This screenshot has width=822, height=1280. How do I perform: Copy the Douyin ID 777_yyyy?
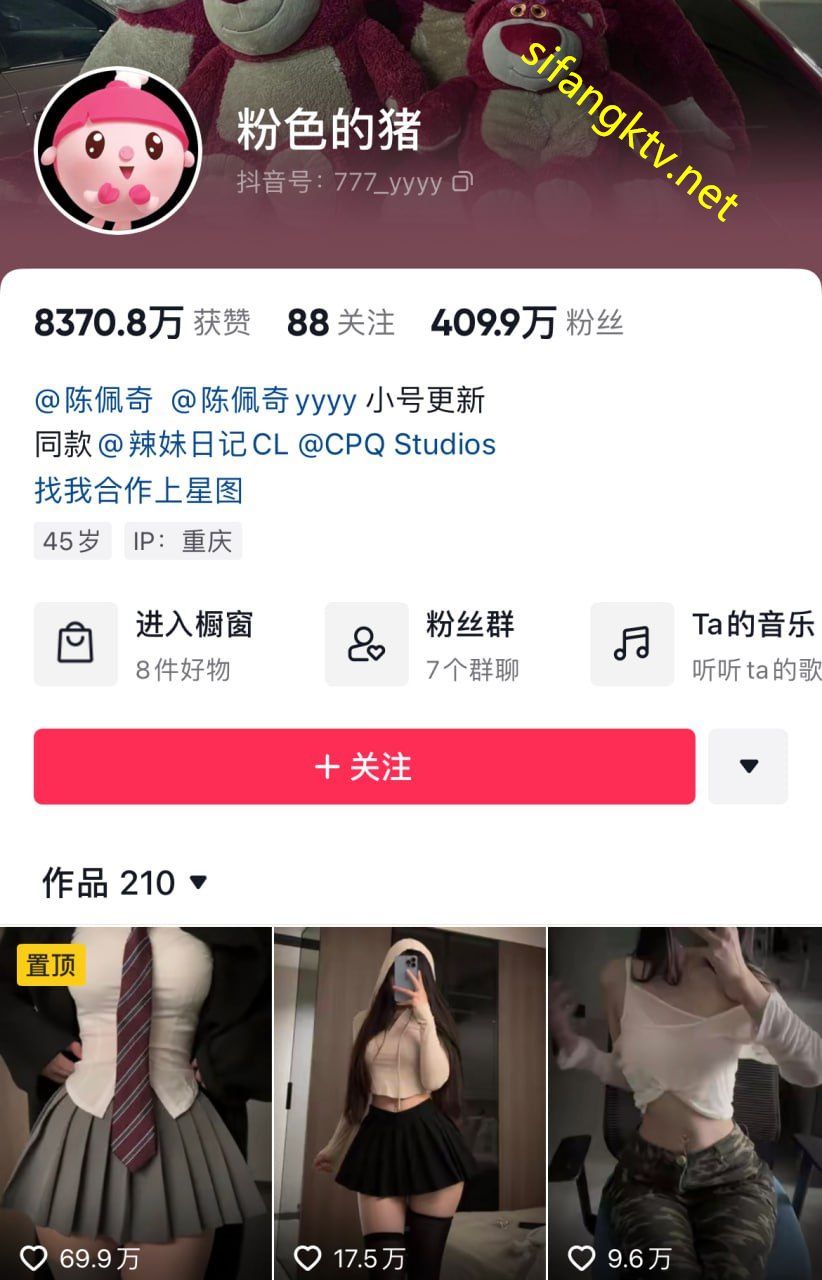point(462,182)
